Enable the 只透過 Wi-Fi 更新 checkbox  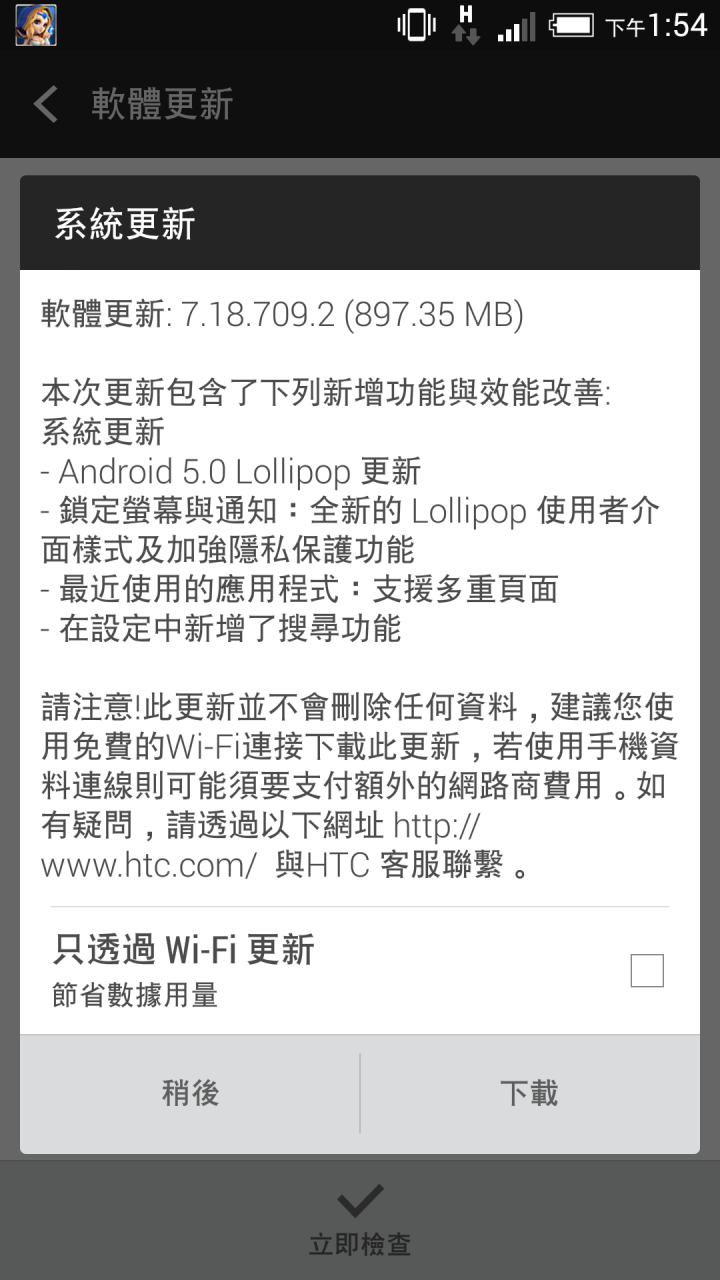[x=647, y=970]
